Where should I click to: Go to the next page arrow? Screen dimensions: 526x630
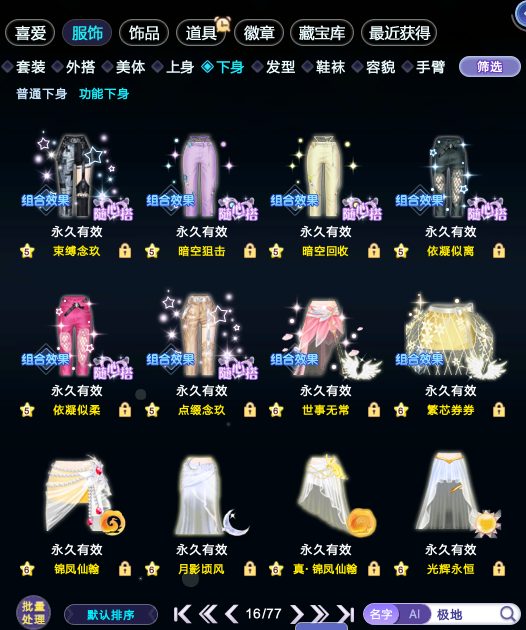point(297,614)
